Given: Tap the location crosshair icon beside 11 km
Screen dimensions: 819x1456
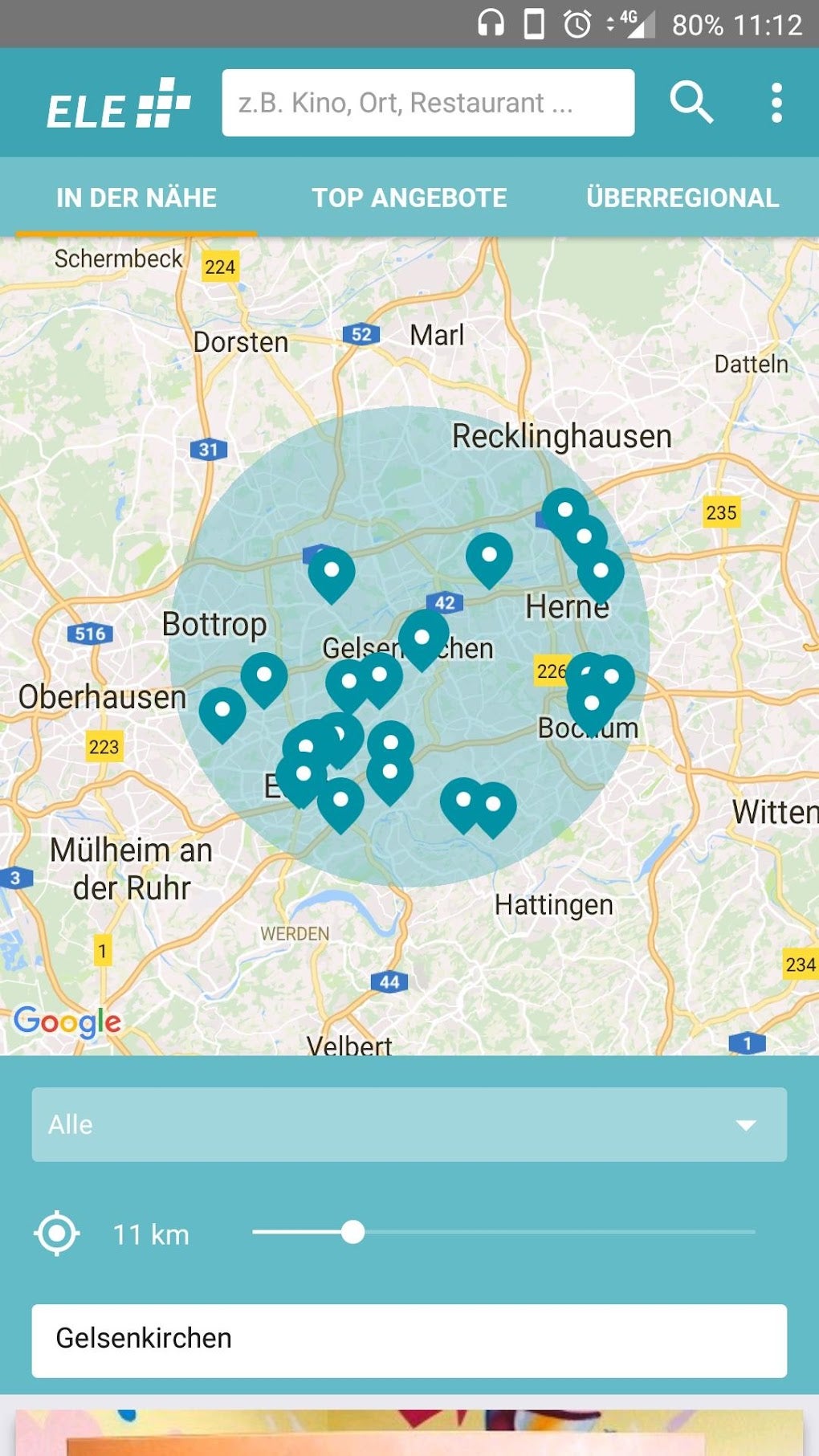Looking at the screenshot, I should tap(56, 1234).
